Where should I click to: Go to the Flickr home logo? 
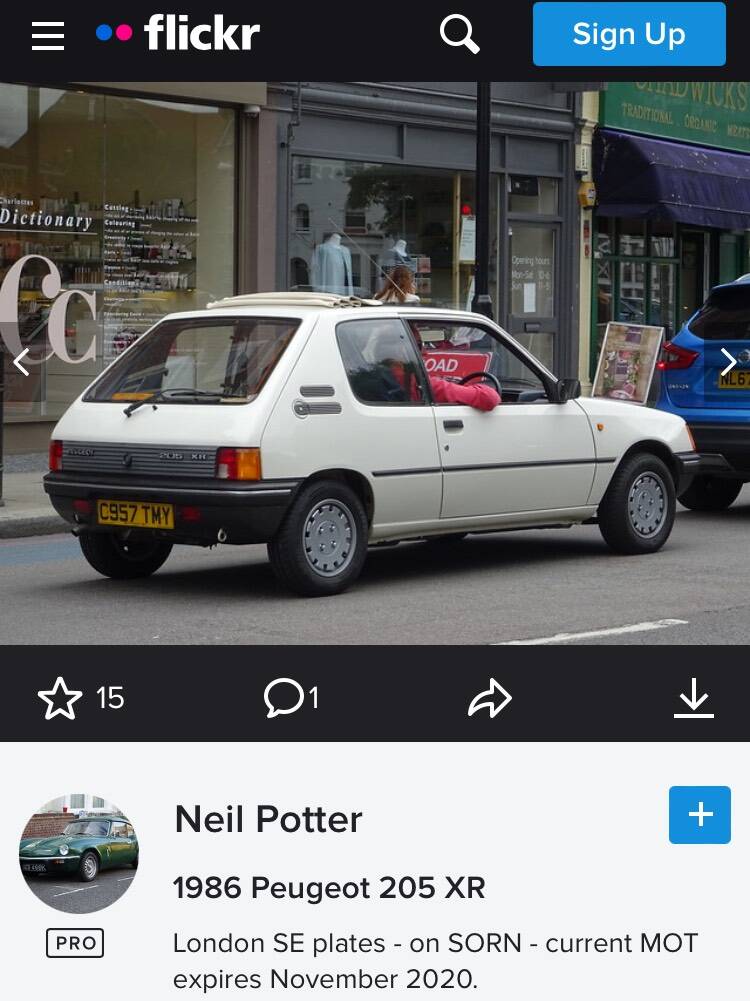pos(178,34)
